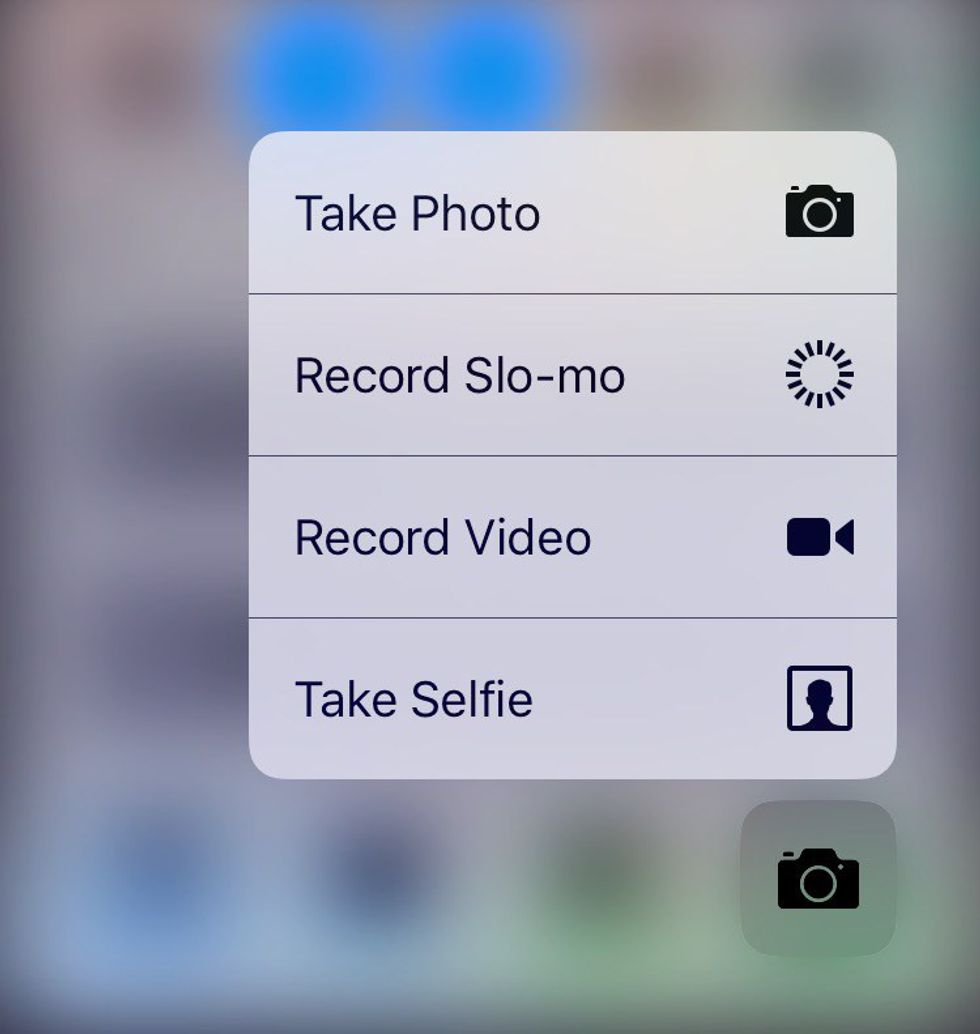Viewport: 980px width, 1034px height.
Task: Select Take Selfie option
Action: point(571,698)
